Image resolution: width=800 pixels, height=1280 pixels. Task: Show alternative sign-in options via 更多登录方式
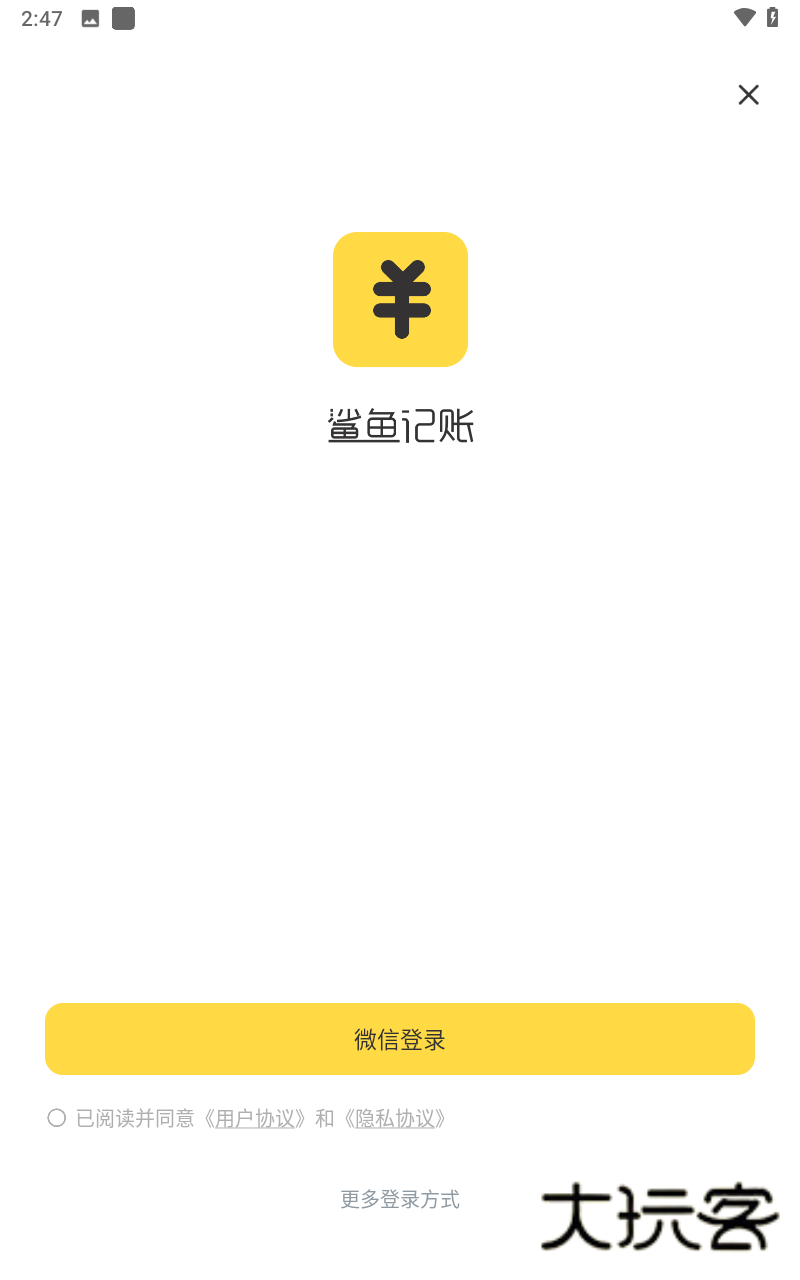click(x=400, y=1199)
